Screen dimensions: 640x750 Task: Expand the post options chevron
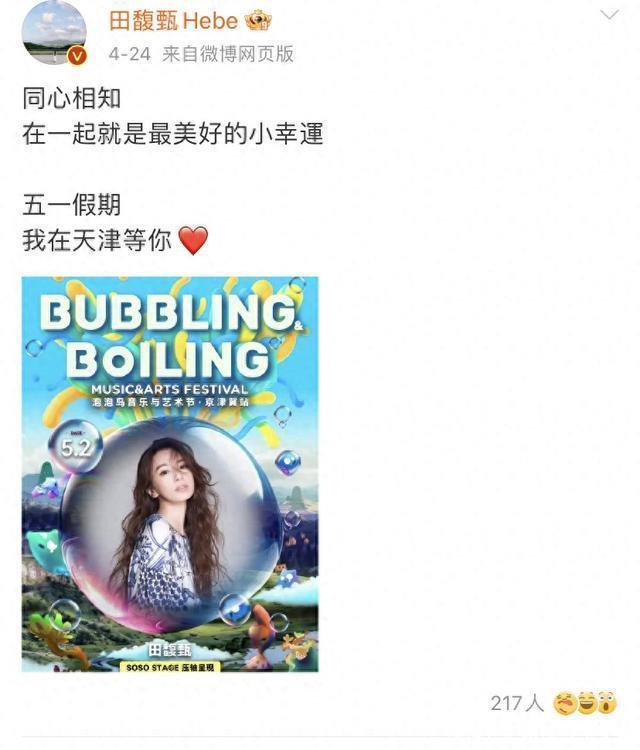[609, 16]
